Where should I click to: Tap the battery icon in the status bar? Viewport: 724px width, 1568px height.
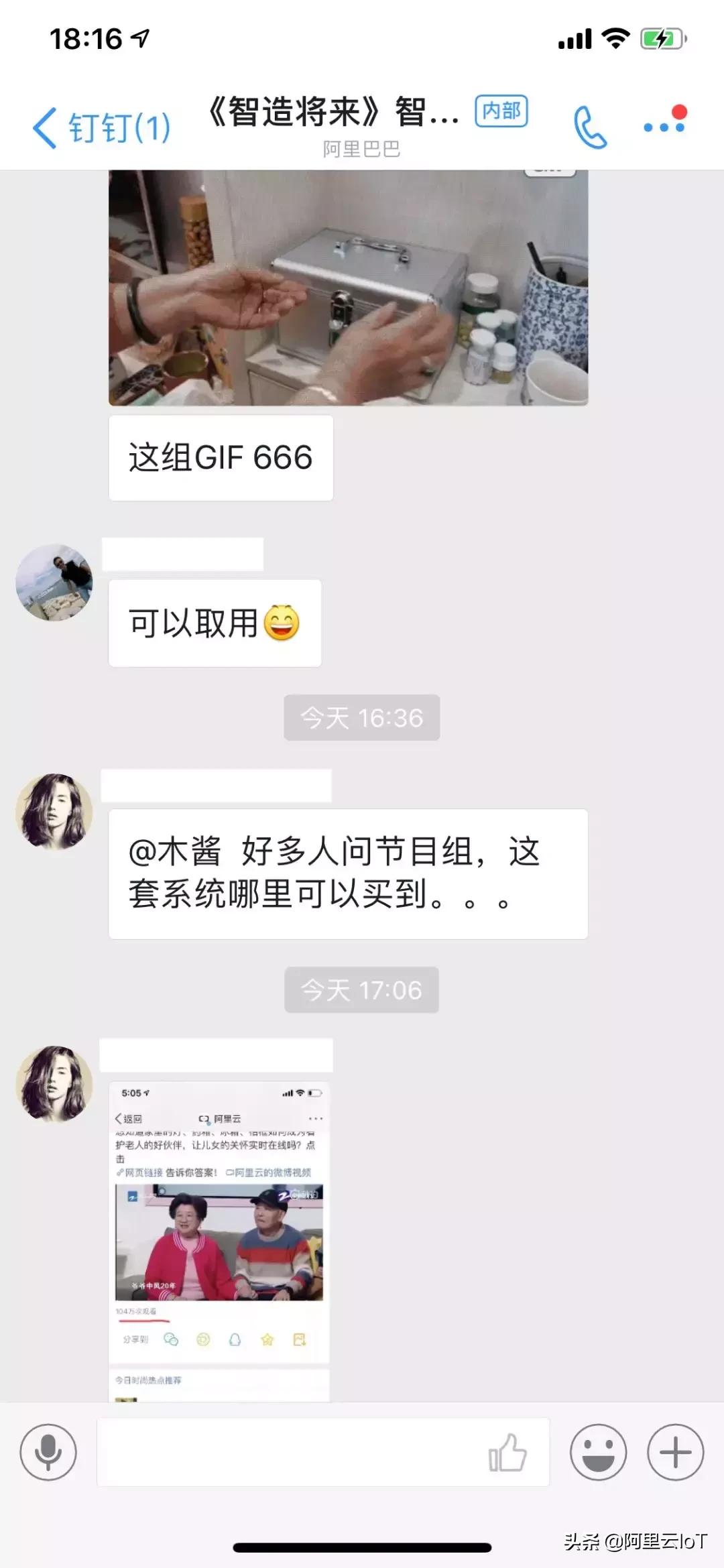(660, 39)
